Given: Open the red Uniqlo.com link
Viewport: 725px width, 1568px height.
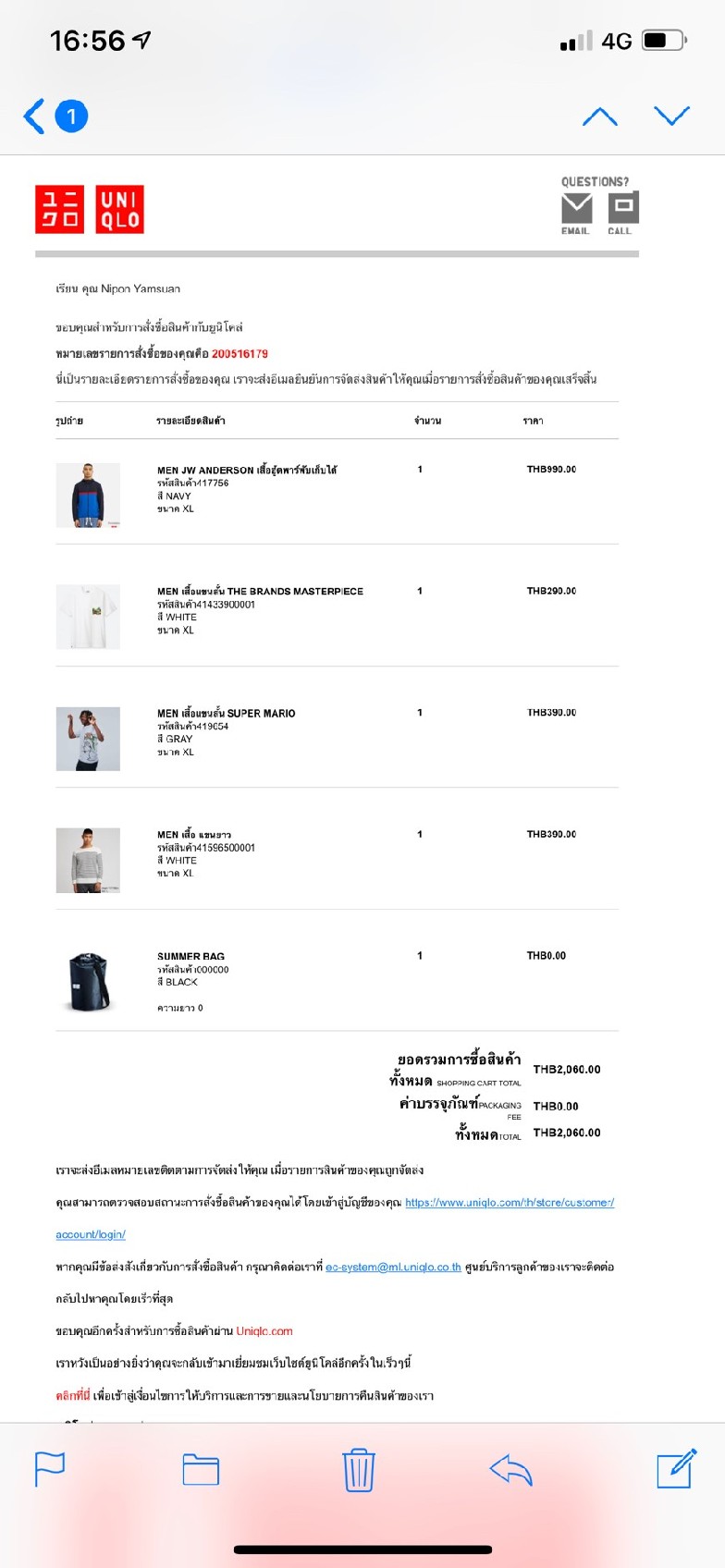Looking at the screenshot, I should point(264,1331).
